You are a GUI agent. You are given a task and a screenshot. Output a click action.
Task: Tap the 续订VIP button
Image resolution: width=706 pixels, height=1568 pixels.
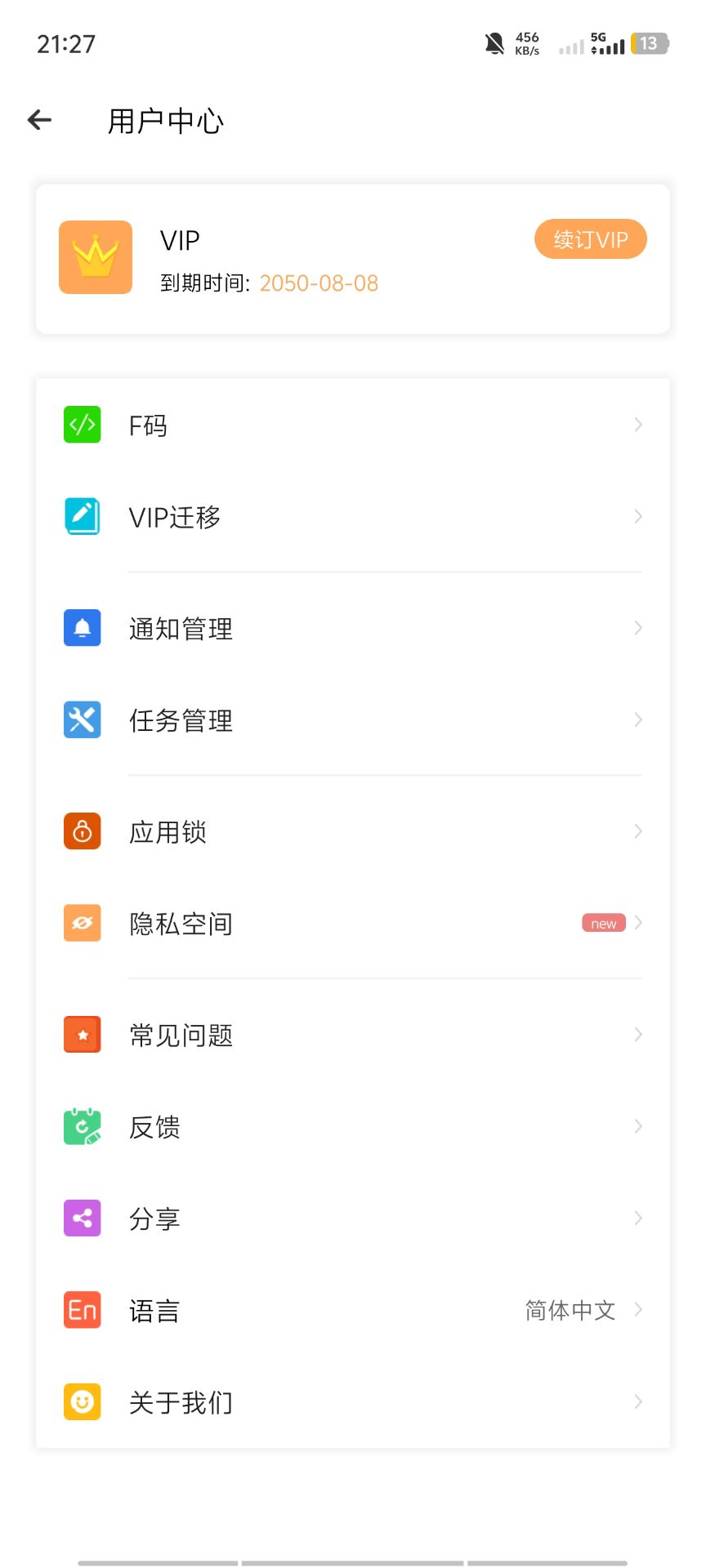point(590,239)
